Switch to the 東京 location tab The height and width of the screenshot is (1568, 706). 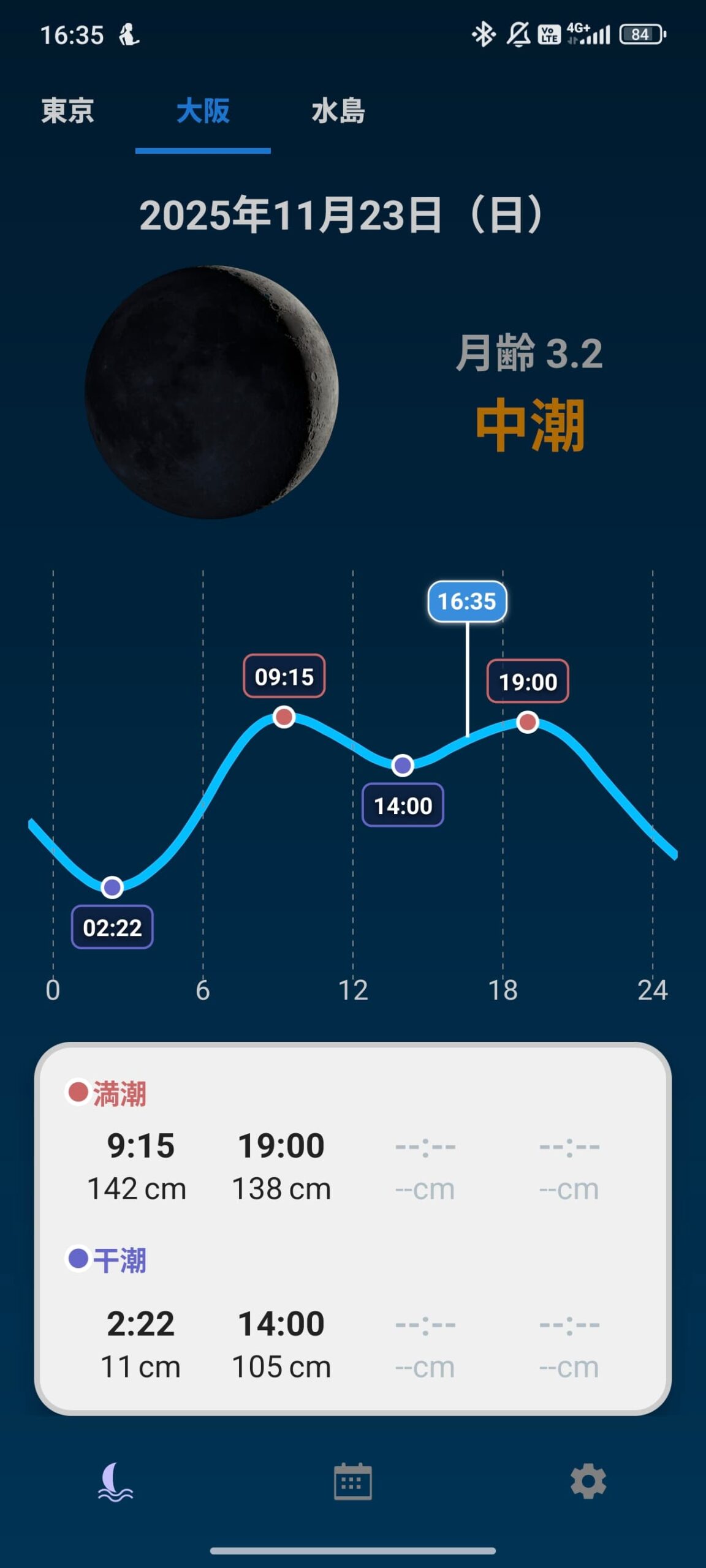(x=67, y=111)
